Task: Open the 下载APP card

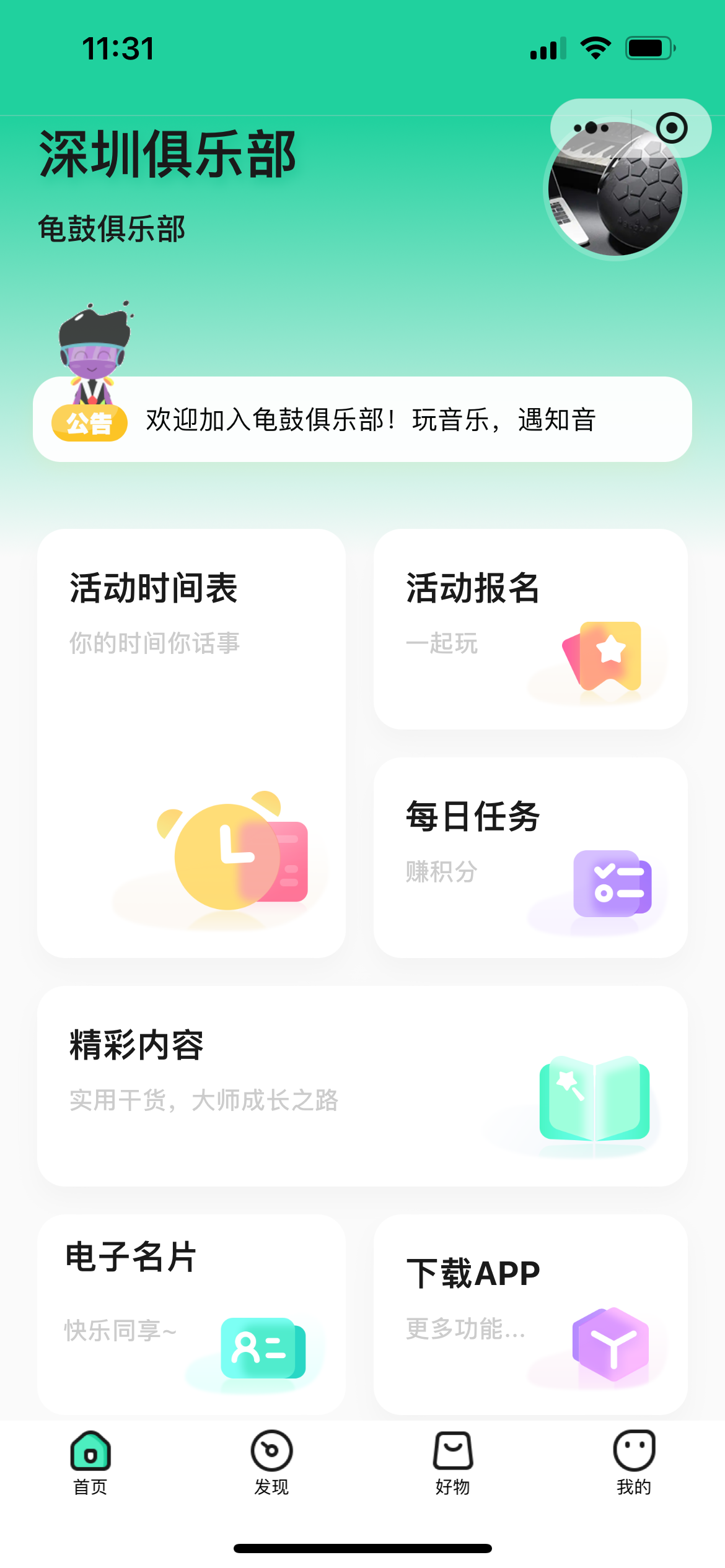Action: click(x=530, y=1313)
